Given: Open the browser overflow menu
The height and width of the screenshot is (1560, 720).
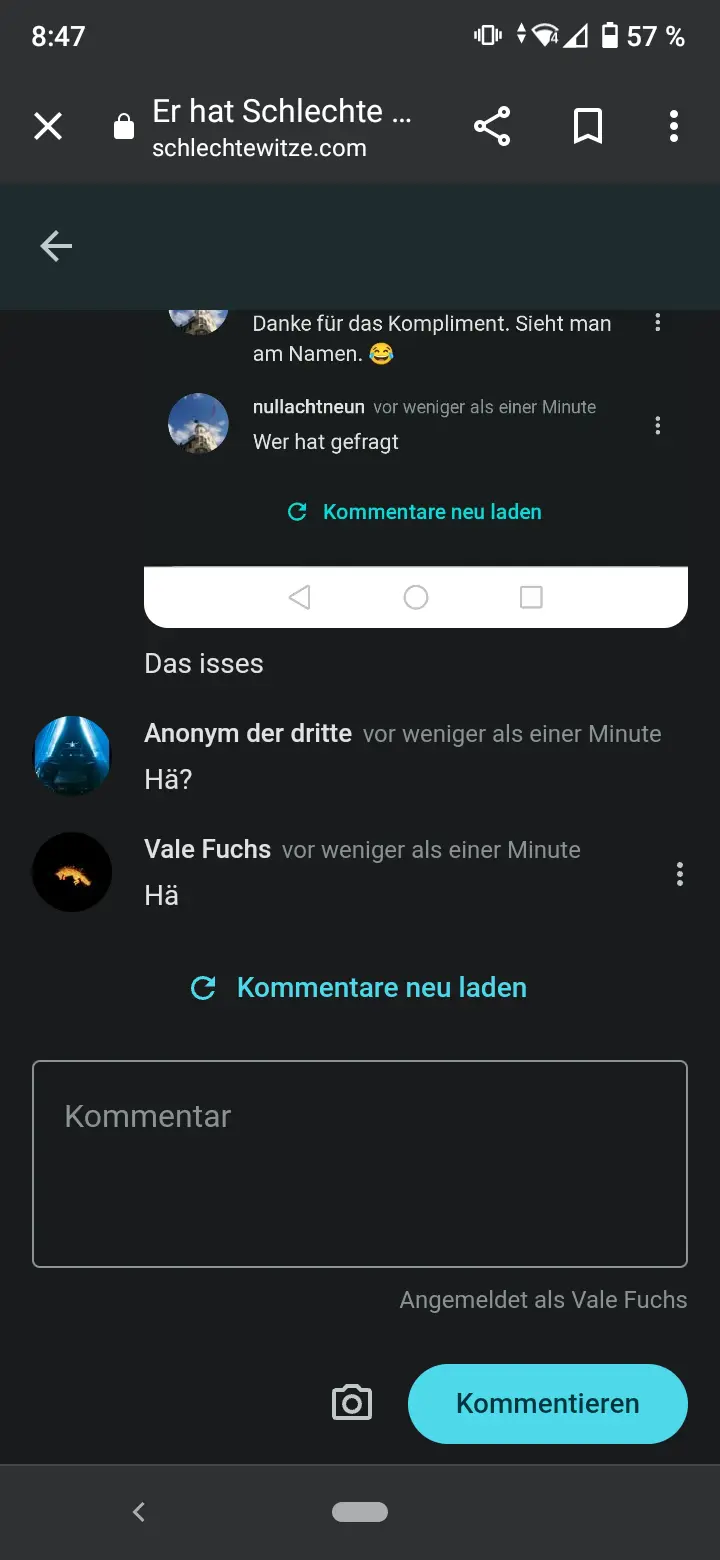Looking at the screenshot, I should tap(673, 127).
